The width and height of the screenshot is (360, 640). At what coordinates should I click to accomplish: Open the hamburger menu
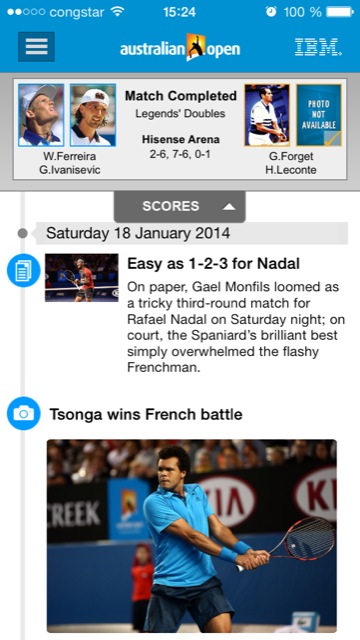[x=36, y=47]
